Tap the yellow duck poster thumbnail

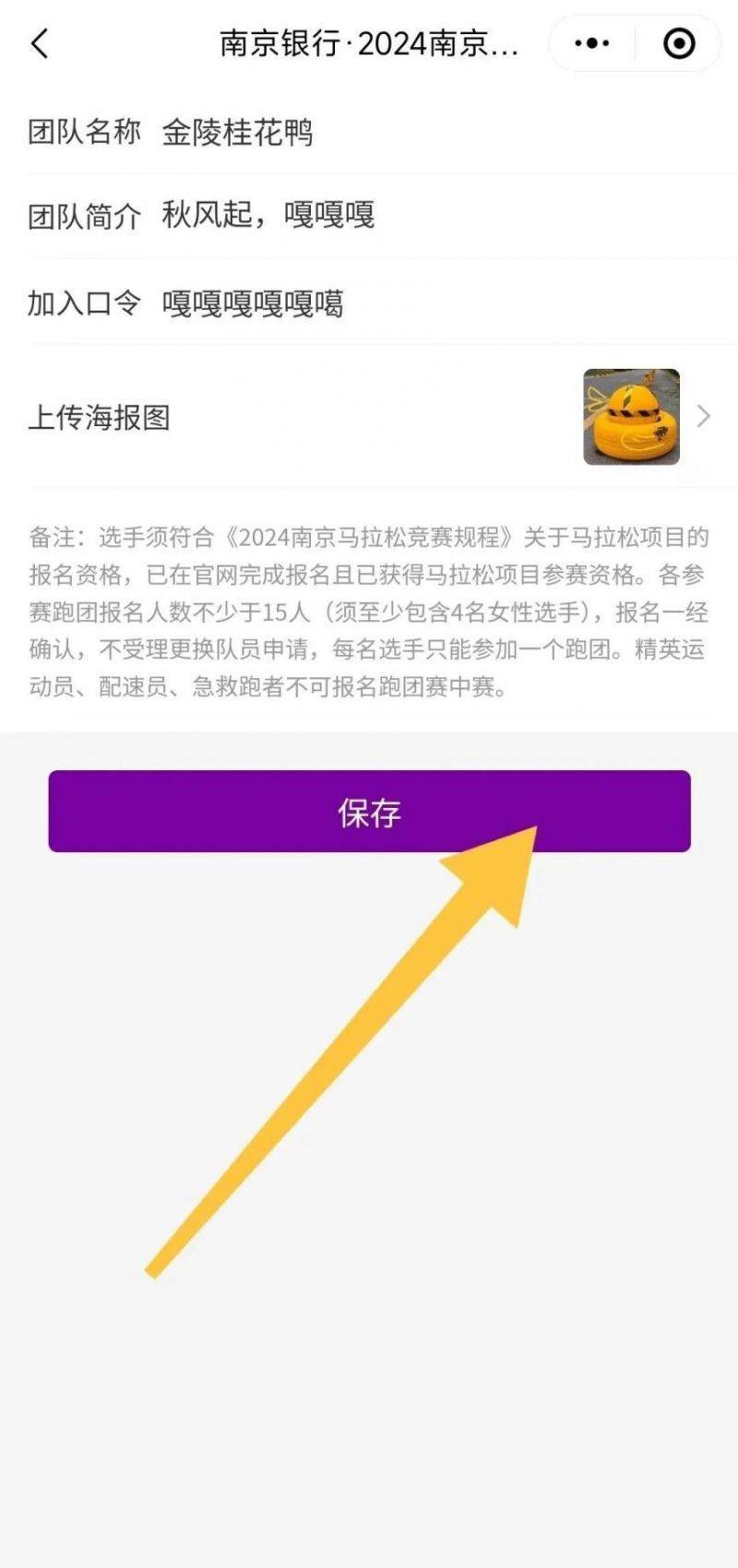631,415
